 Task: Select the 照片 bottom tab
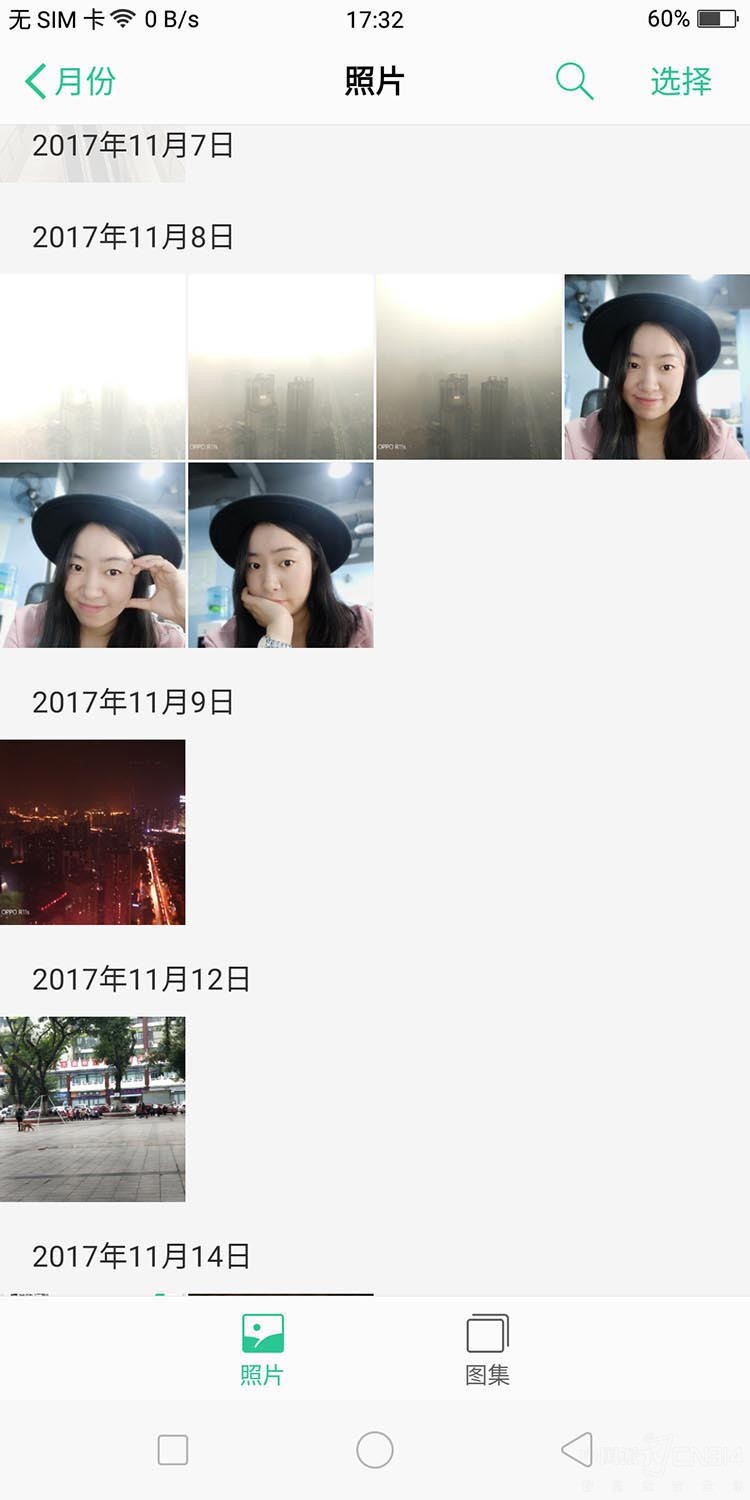(263, 1350)
